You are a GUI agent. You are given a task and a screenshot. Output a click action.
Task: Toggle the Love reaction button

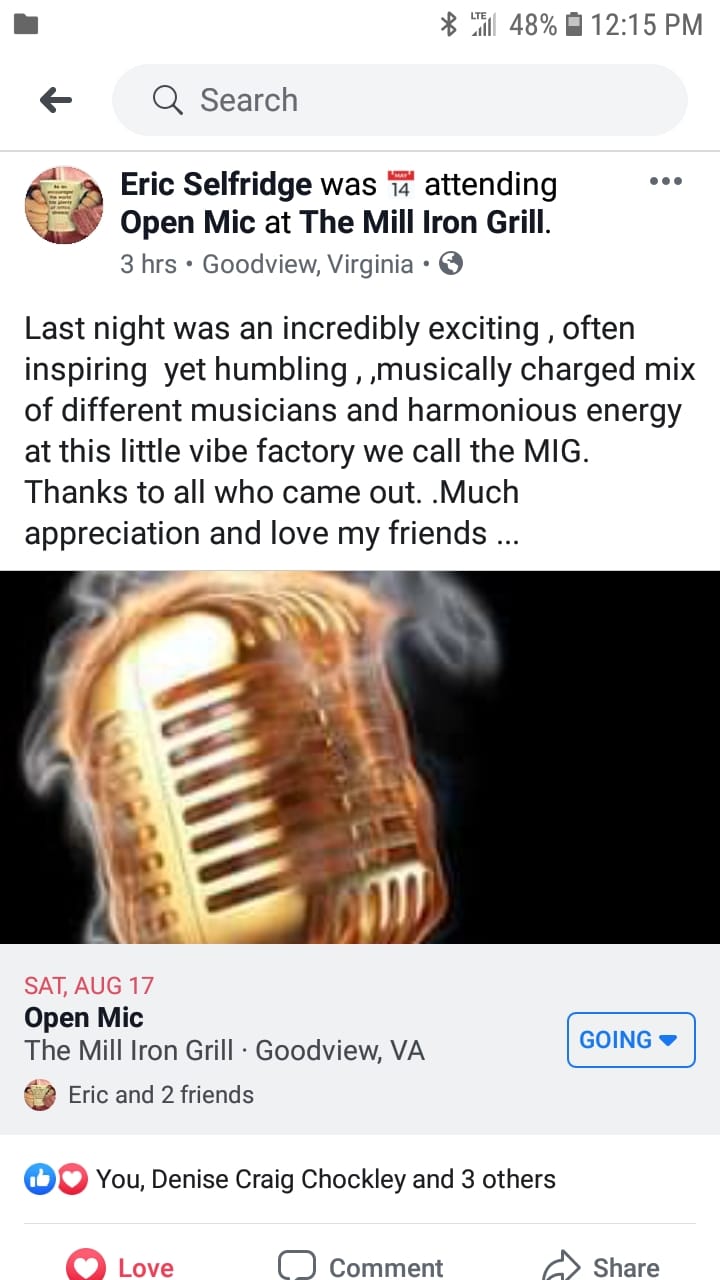point(120,1267)
